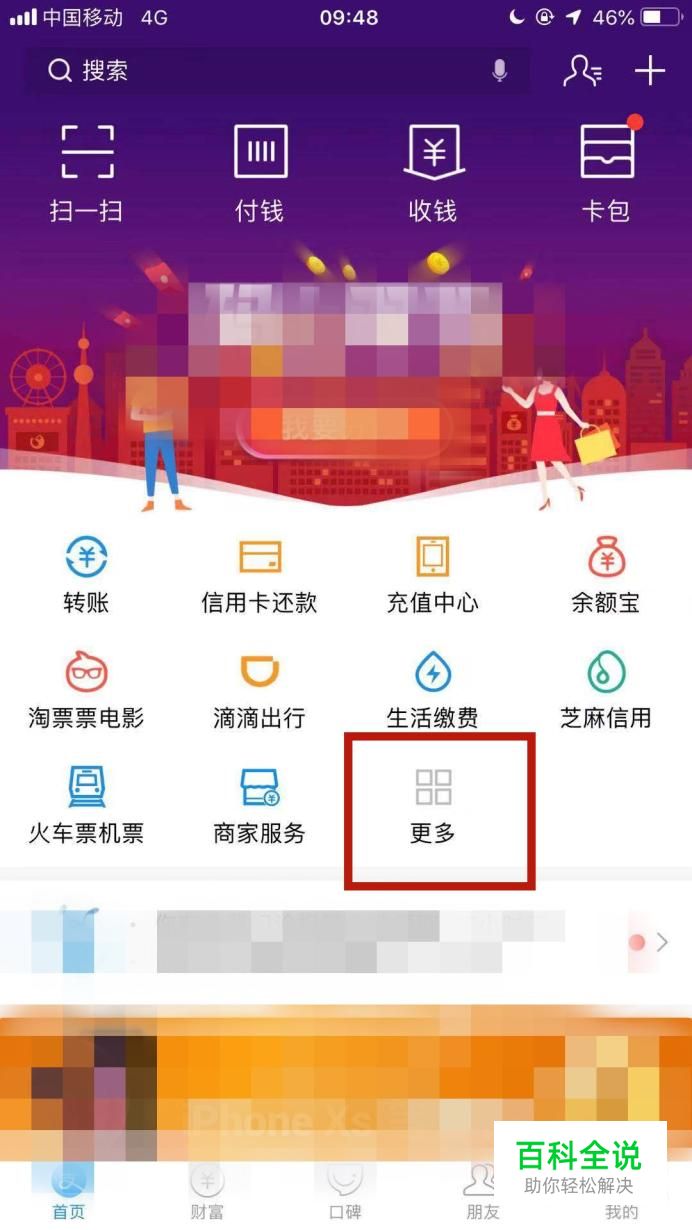Open 火车票机票 ticket booking
The width and height of the screenshot is (692, 1230).
86,805
